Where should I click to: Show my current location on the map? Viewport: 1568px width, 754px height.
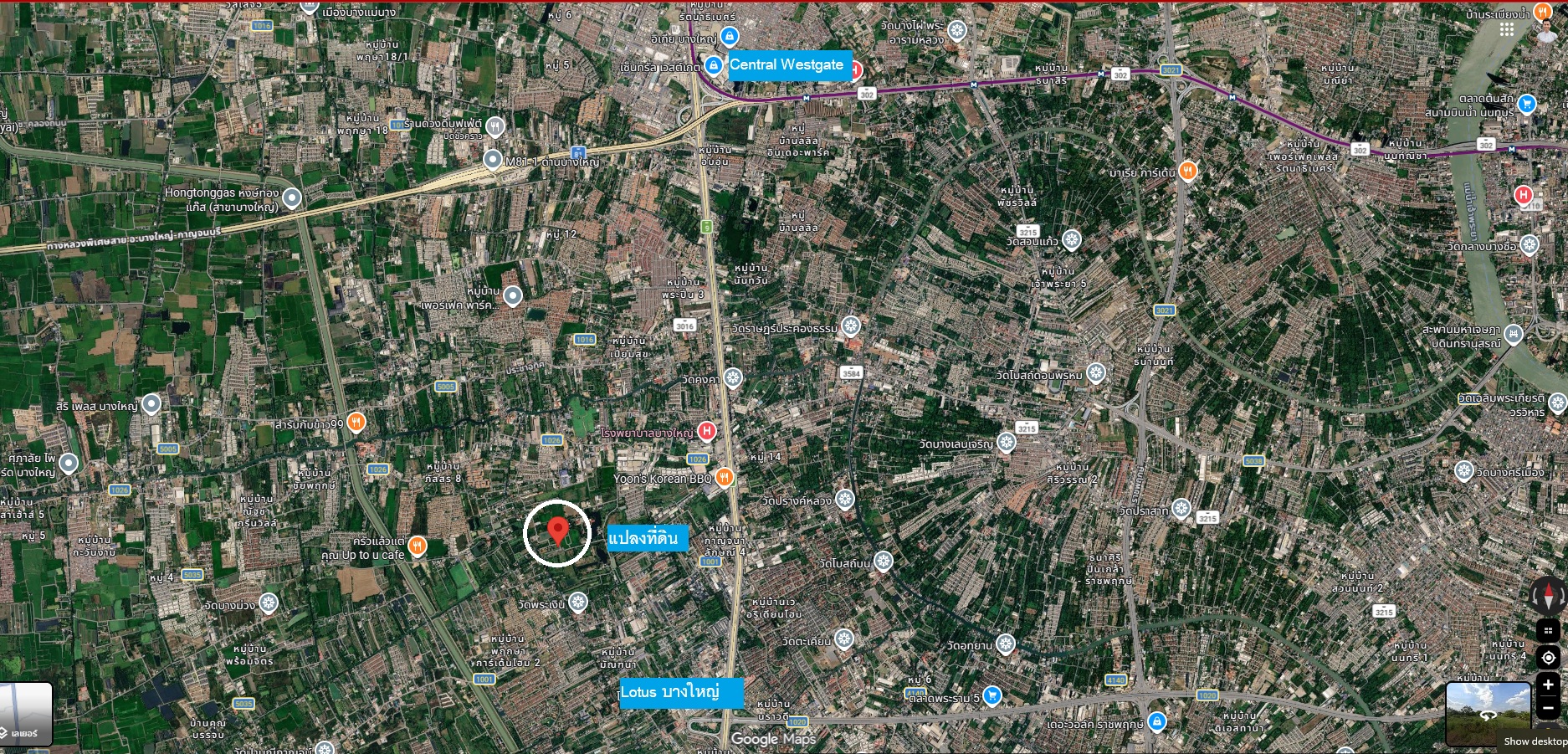1548,658
